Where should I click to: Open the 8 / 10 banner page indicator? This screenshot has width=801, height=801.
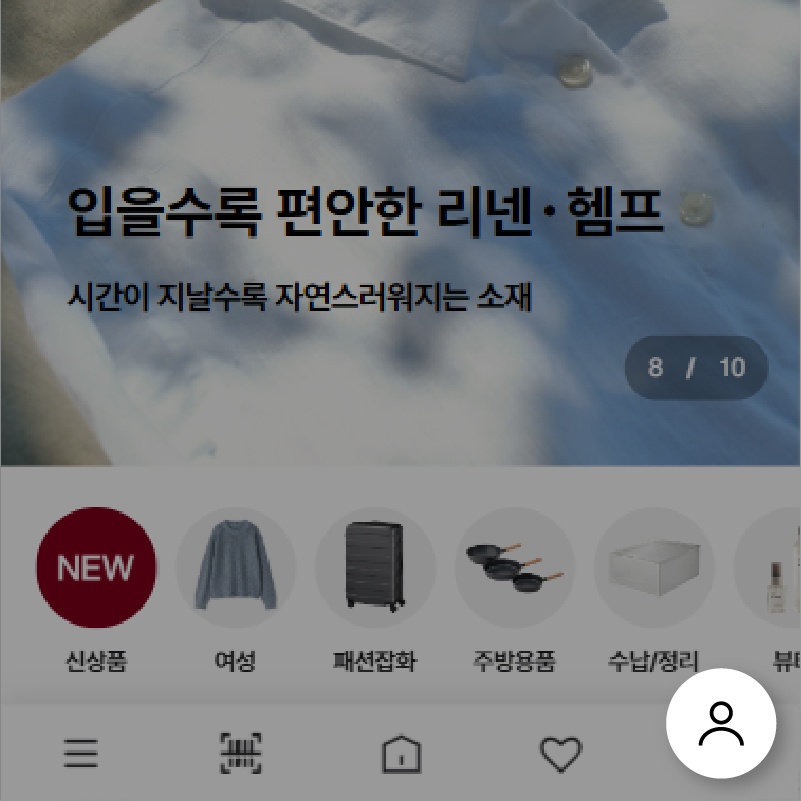pyautogui.click(x=696, y=367)
